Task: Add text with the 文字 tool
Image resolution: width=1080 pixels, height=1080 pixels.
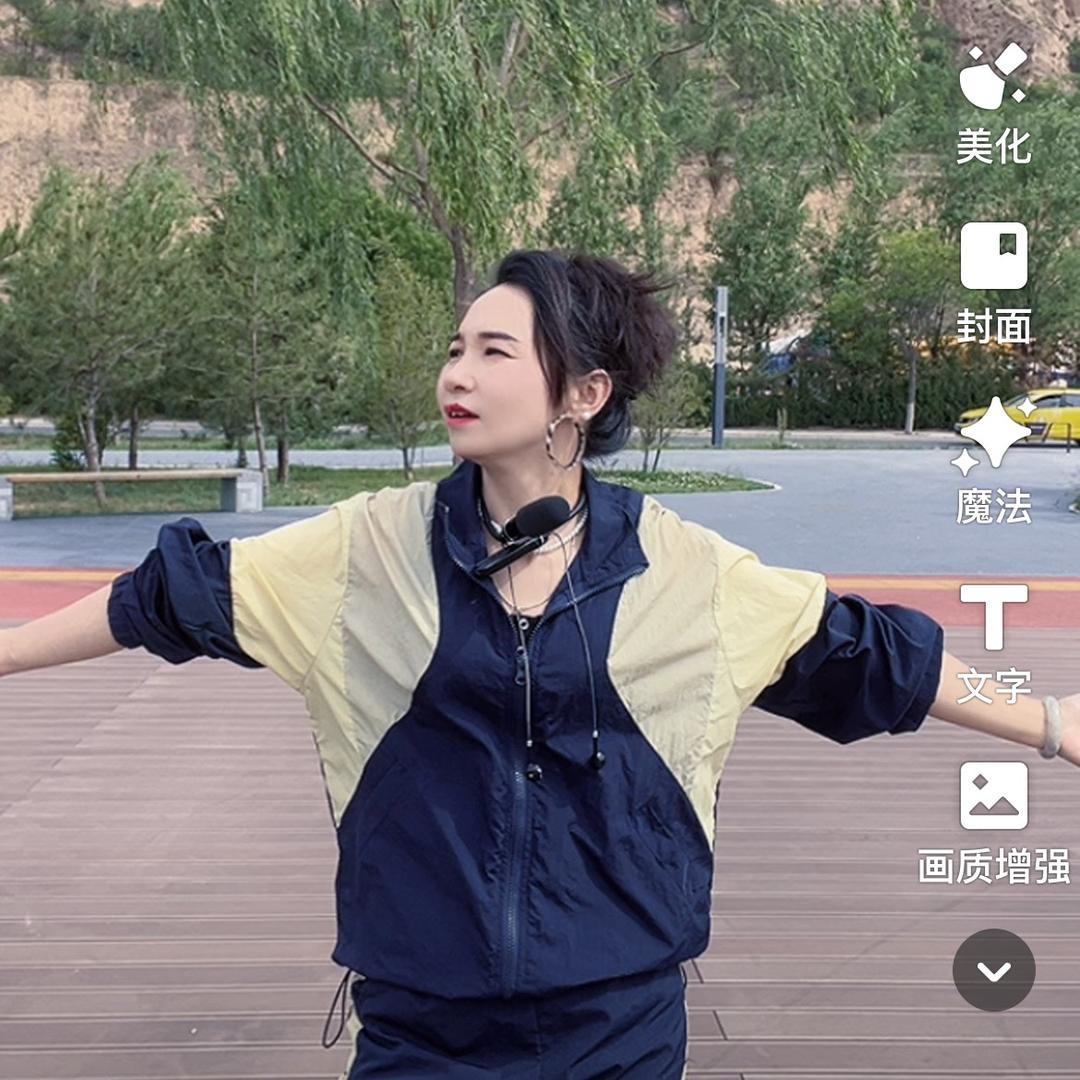Action: [x=993, y=642]
